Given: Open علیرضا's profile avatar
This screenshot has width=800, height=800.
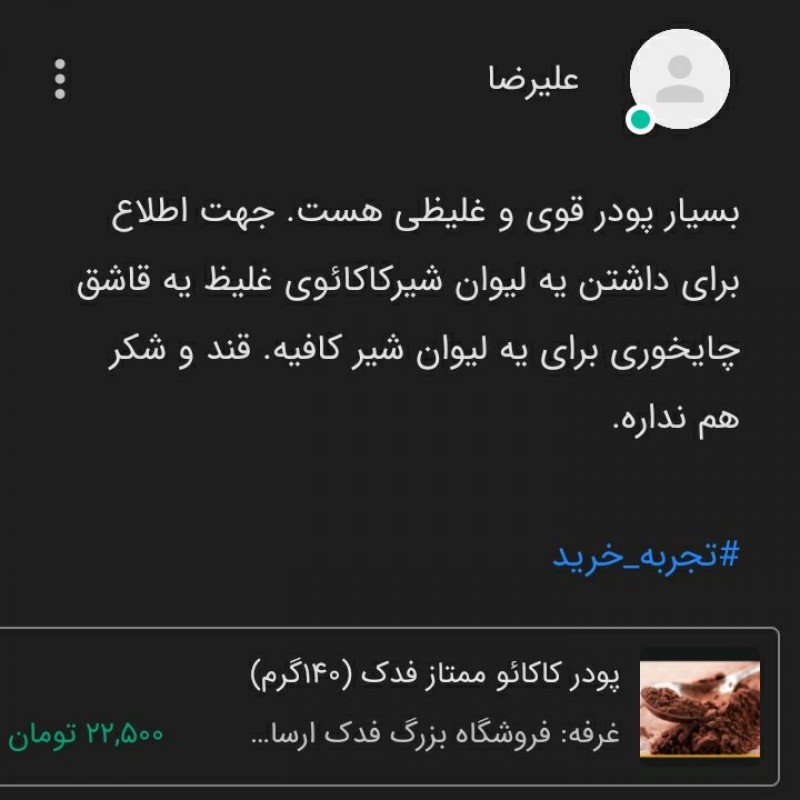Looking at the screenshot, I should [x=679, y=79].
